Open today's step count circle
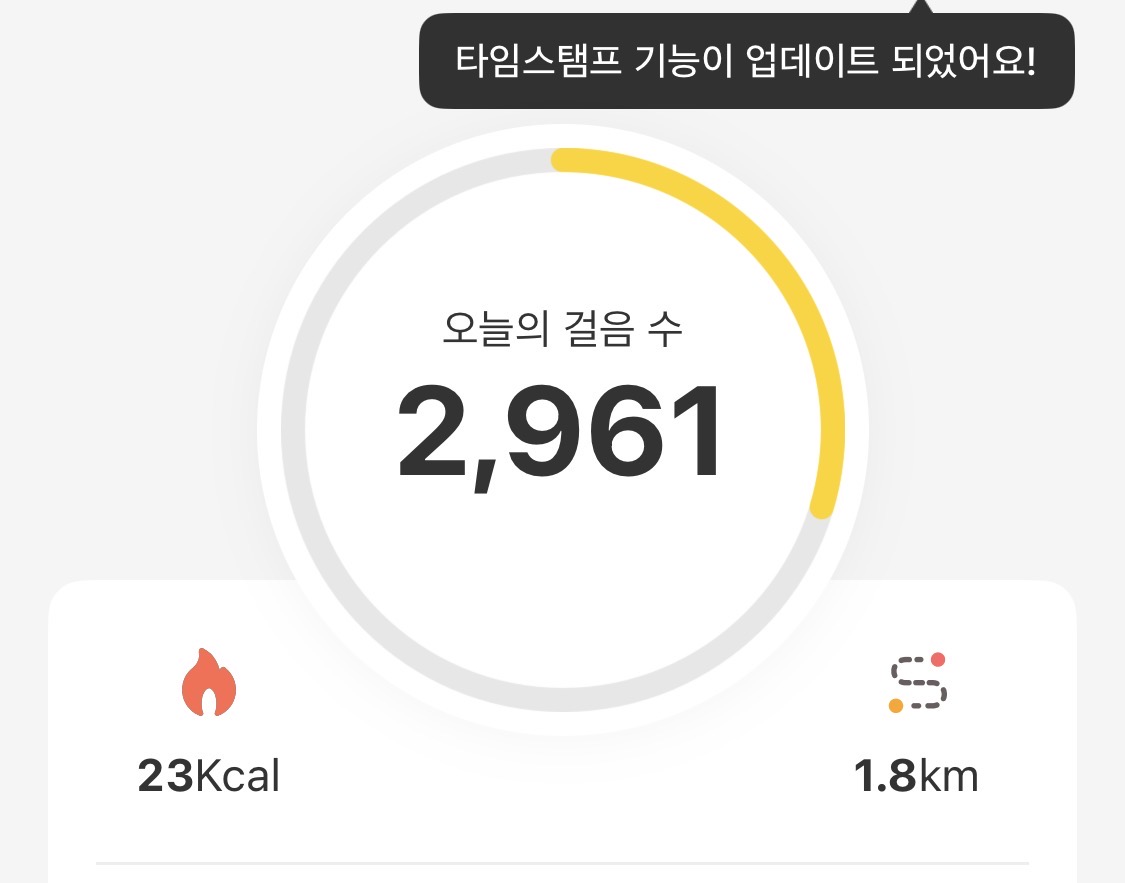This screenshot has width=1125, height=883. tap(562, 431)
